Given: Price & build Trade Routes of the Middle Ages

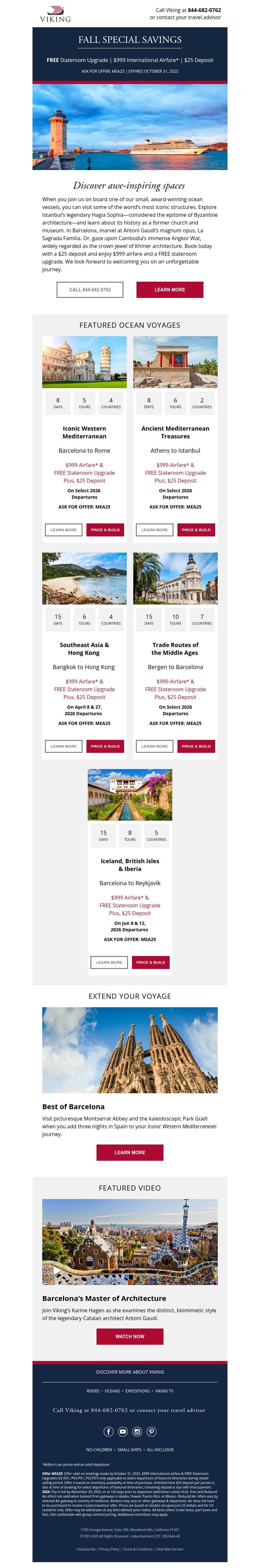Looking at the screenshot, I should coord(196,746).
